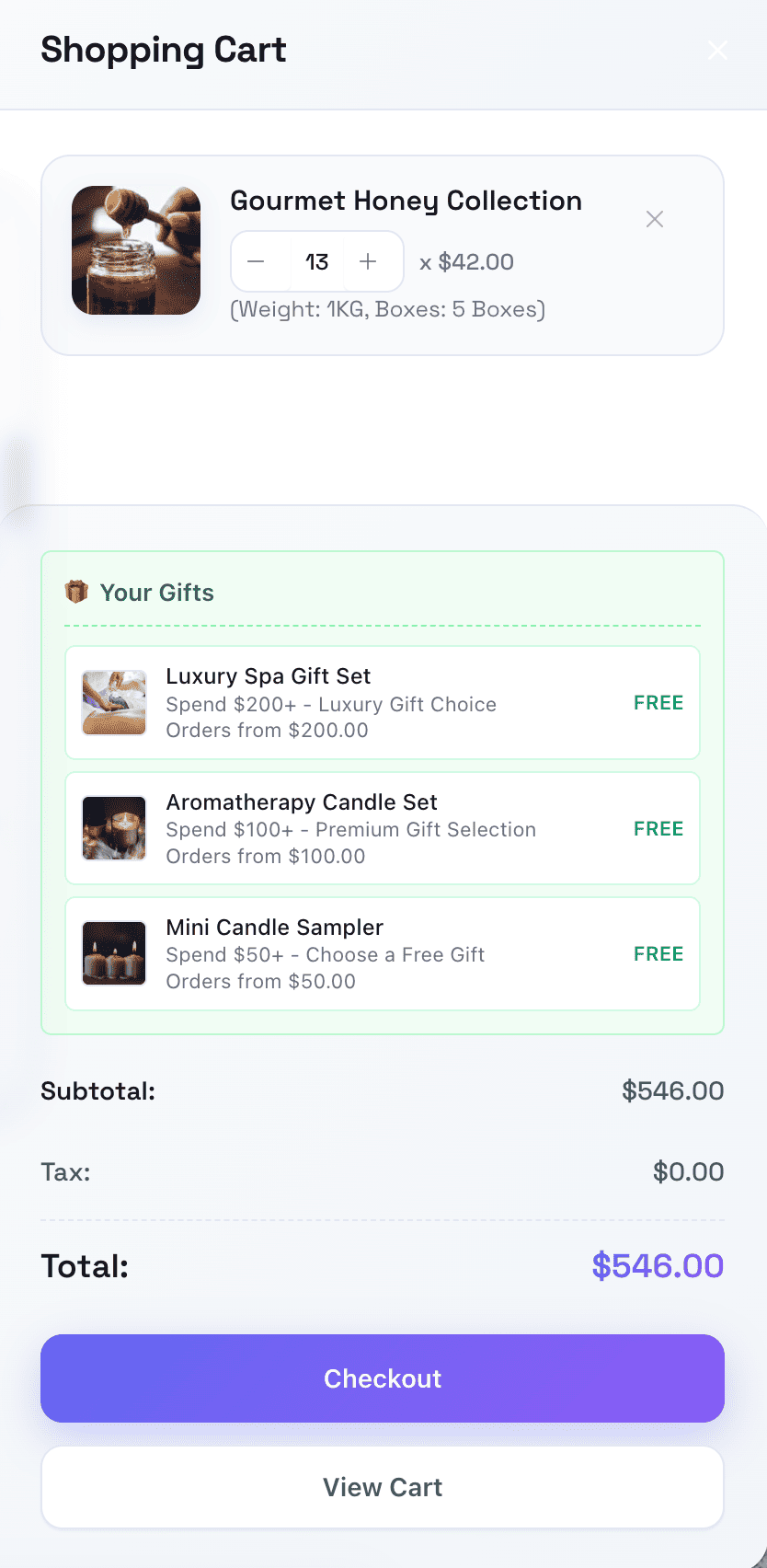767x1568 pixels.
Task: Click the gift box icon beside Your Gifts
Action: click(76, 592)
